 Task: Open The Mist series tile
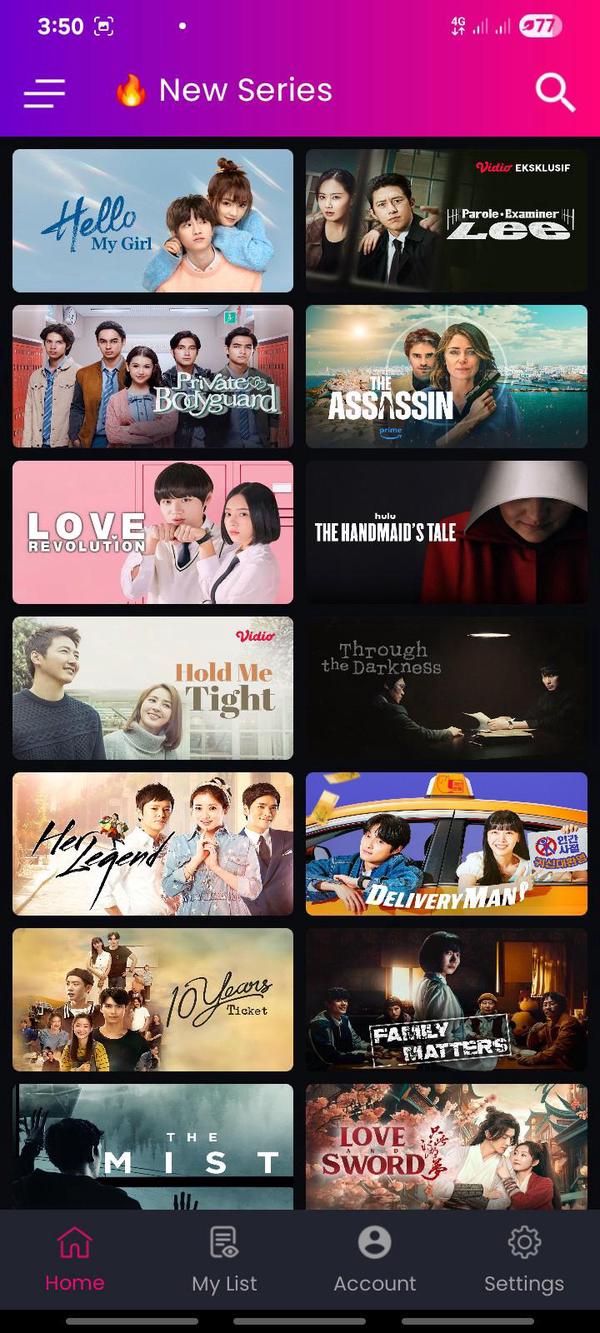[153, 1146]
